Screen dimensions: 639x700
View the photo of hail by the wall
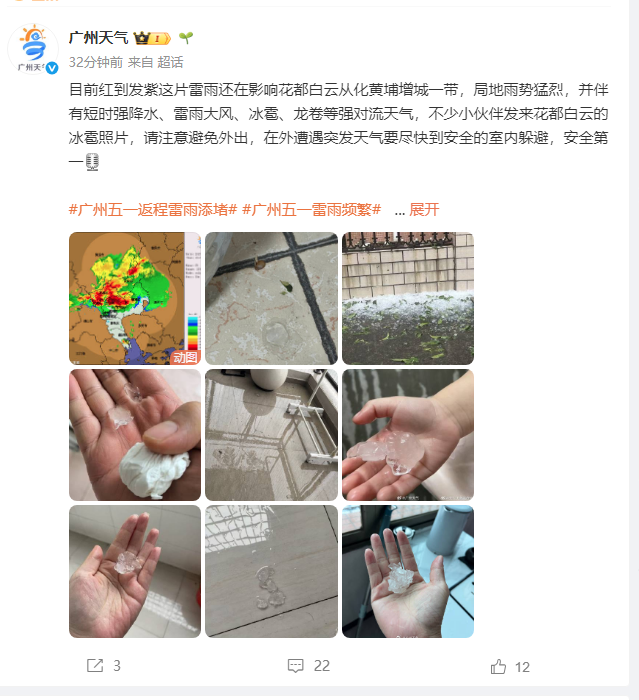coord(407,298)
